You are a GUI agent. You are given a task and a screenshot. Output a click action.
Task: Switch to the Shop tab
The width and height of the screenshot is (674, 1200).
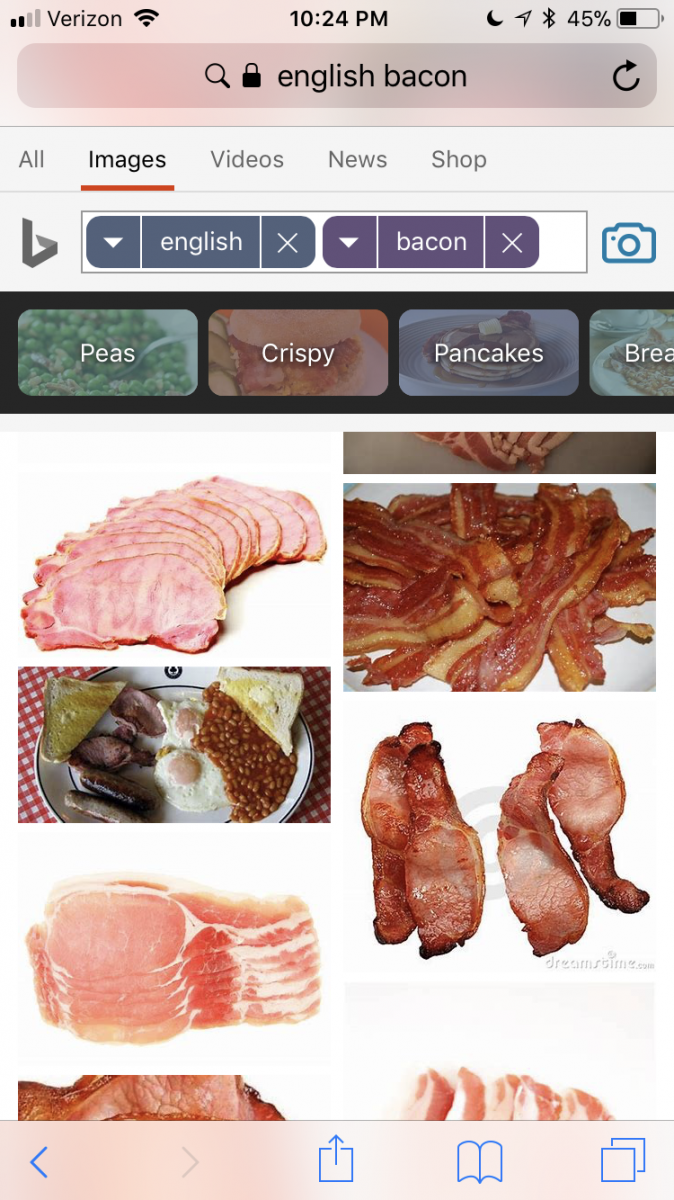click(x=459, y=160)
